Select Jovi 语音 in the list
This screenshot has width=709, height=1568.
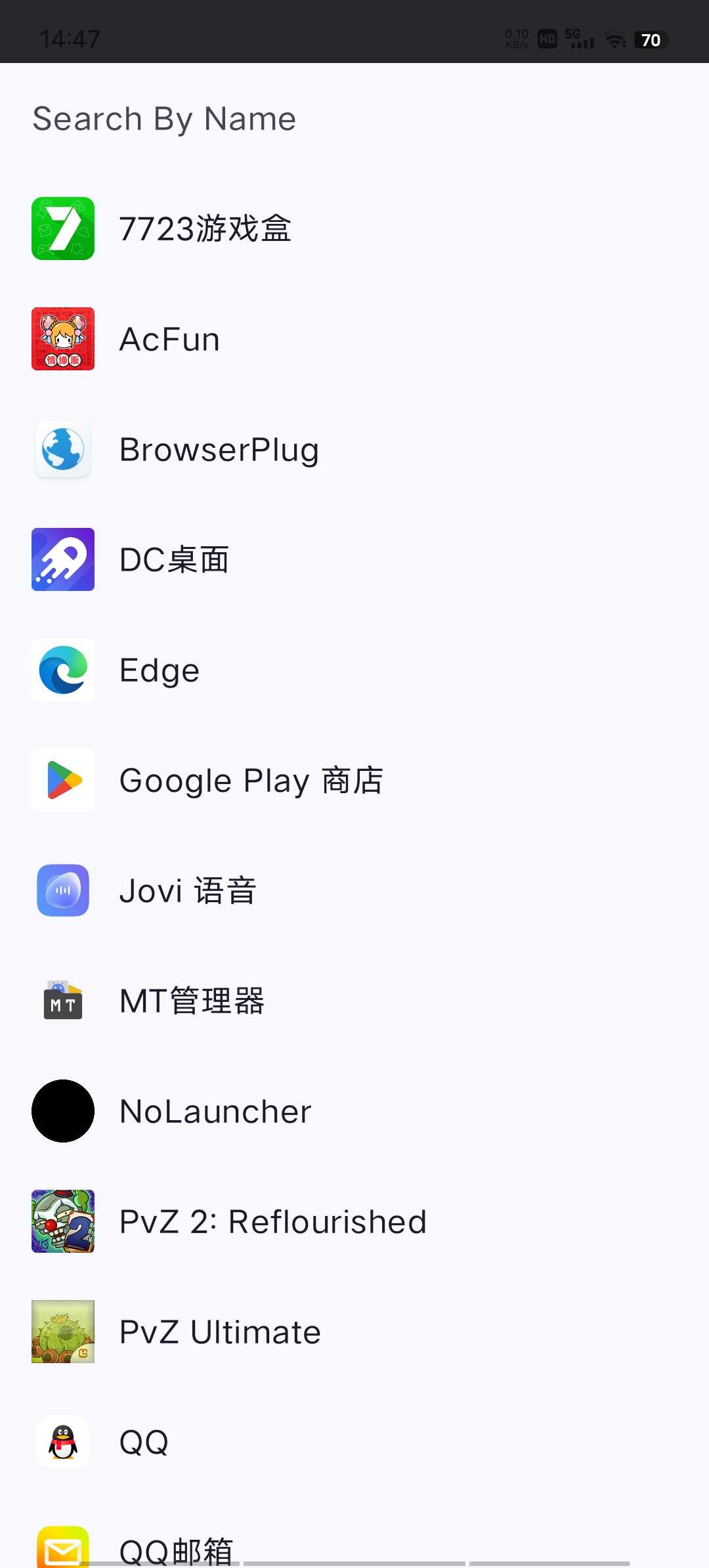pos(187,891)
